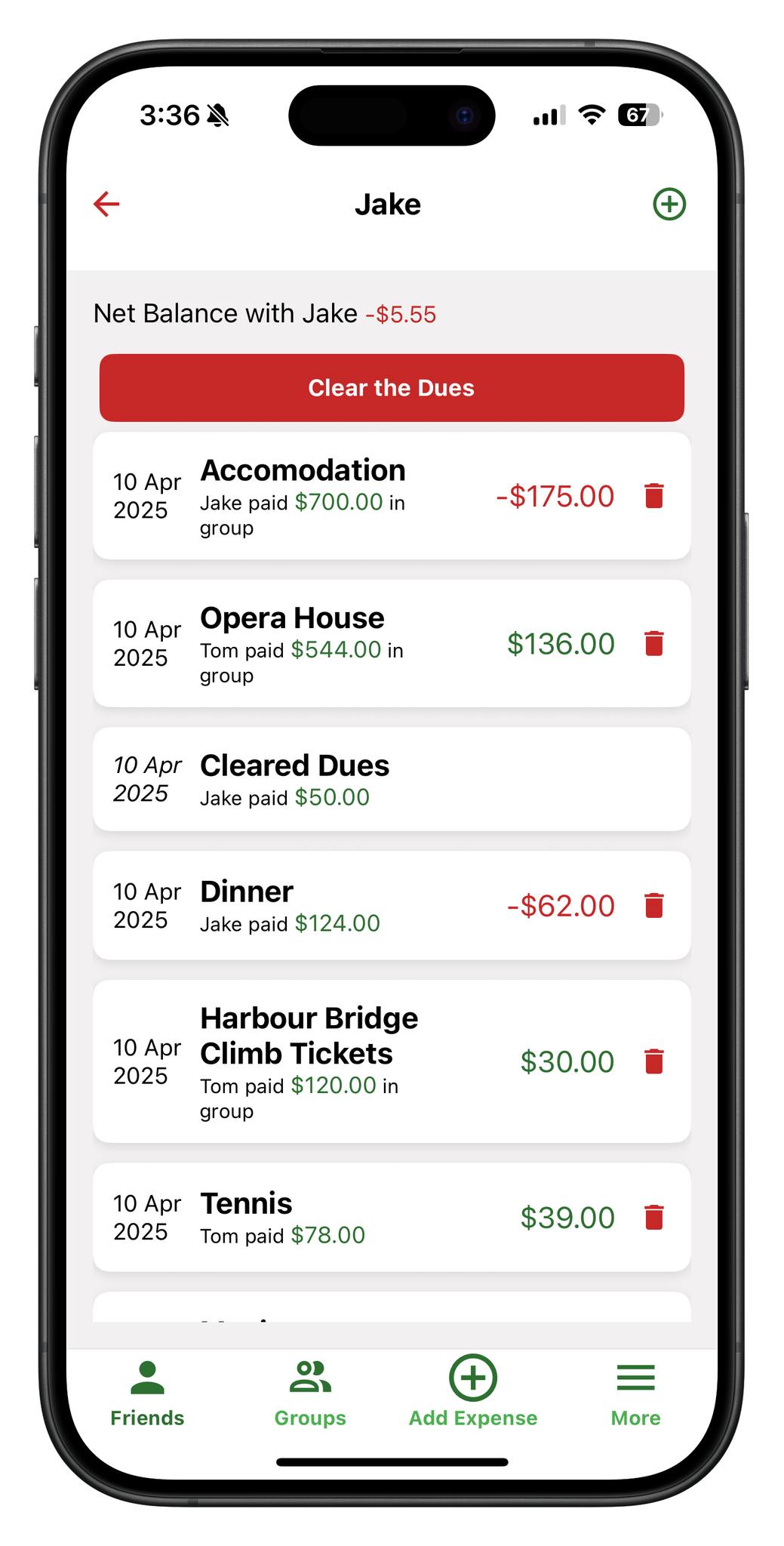Switch to the Groups tab
Image resolution: width=784 pixels, height=1546 pixels.
[x=310, y=1394]
